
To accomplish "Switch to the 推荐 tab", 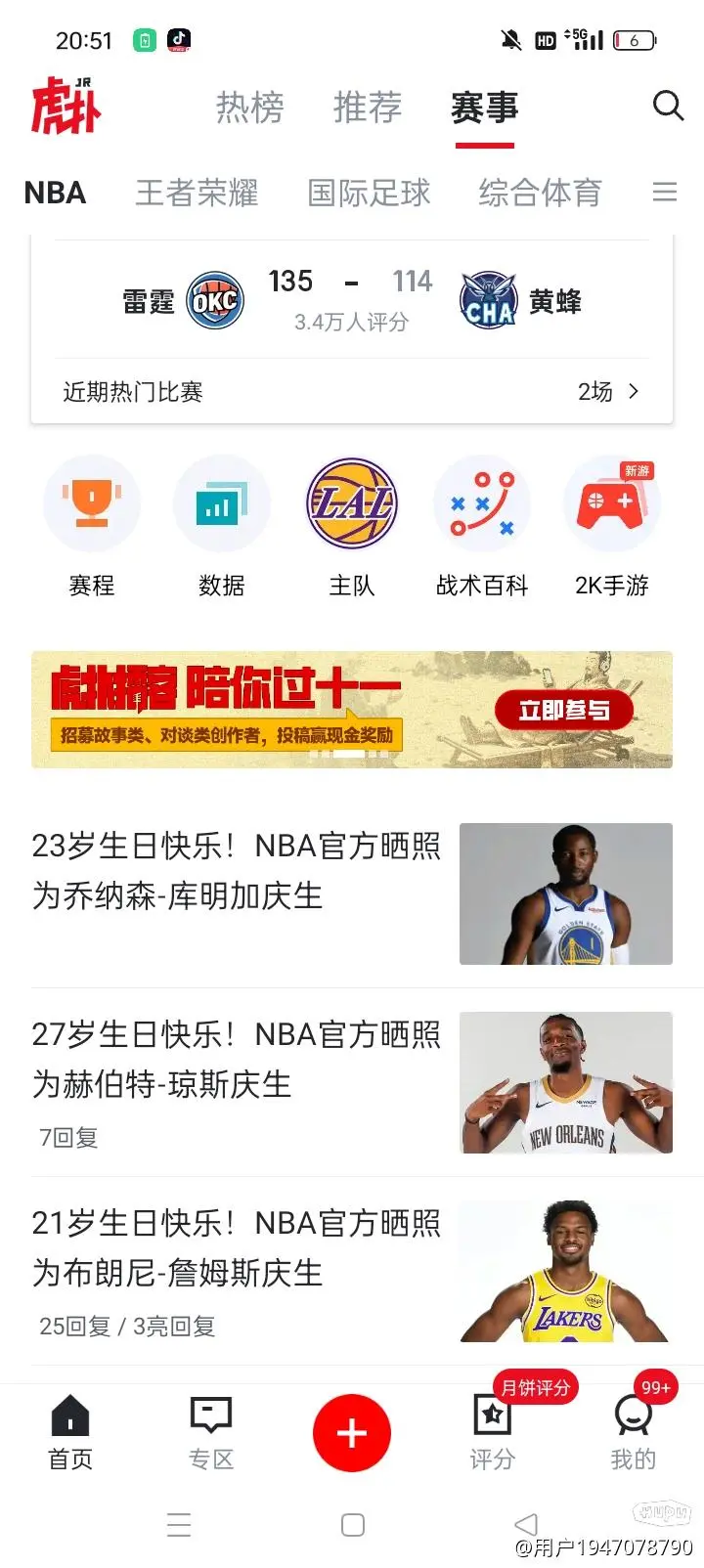I will [368, 108].
